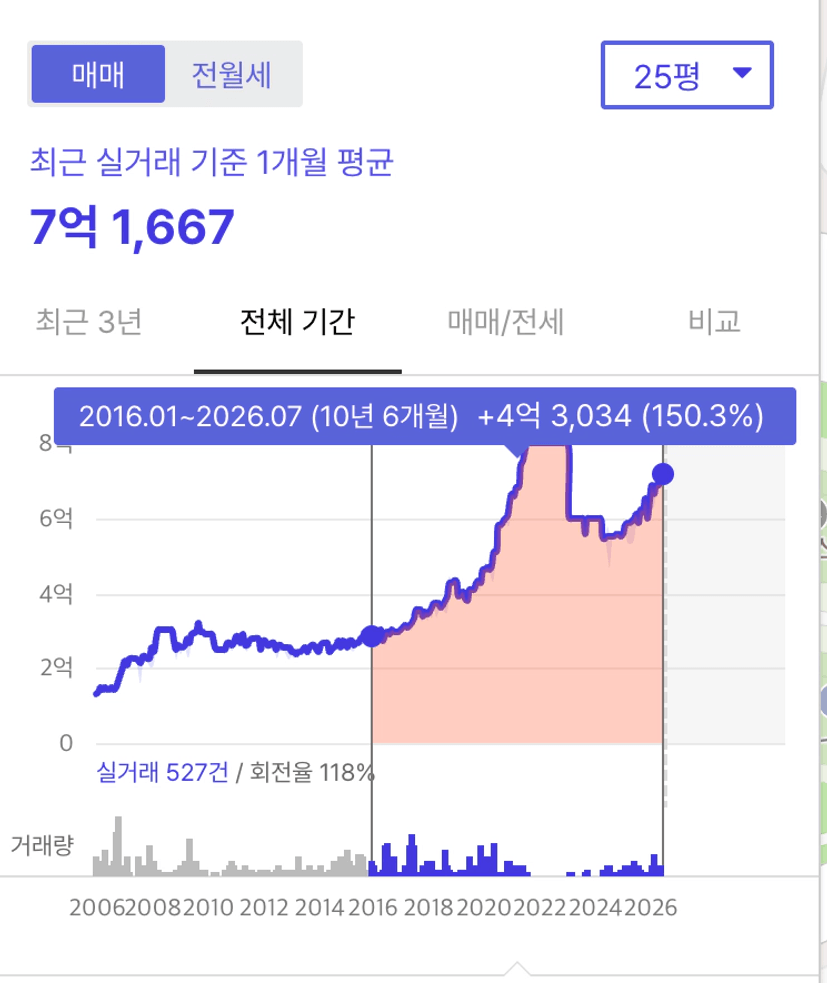Image resolution: width=827 pixels, height=983 pixels.
Task: Switch to the 전월세 segment
Action: tap(231, 74)
